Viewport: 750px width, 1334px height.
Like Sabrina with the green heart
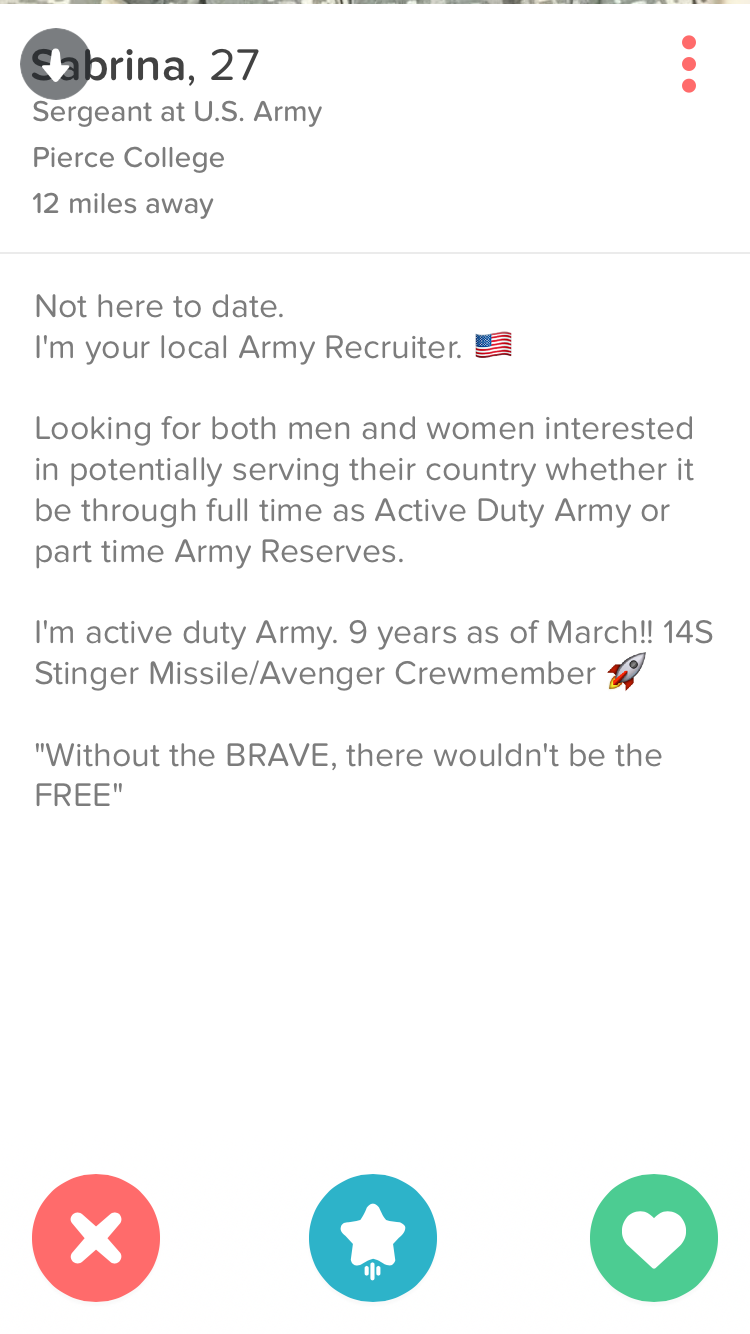tap(654, 1237)
